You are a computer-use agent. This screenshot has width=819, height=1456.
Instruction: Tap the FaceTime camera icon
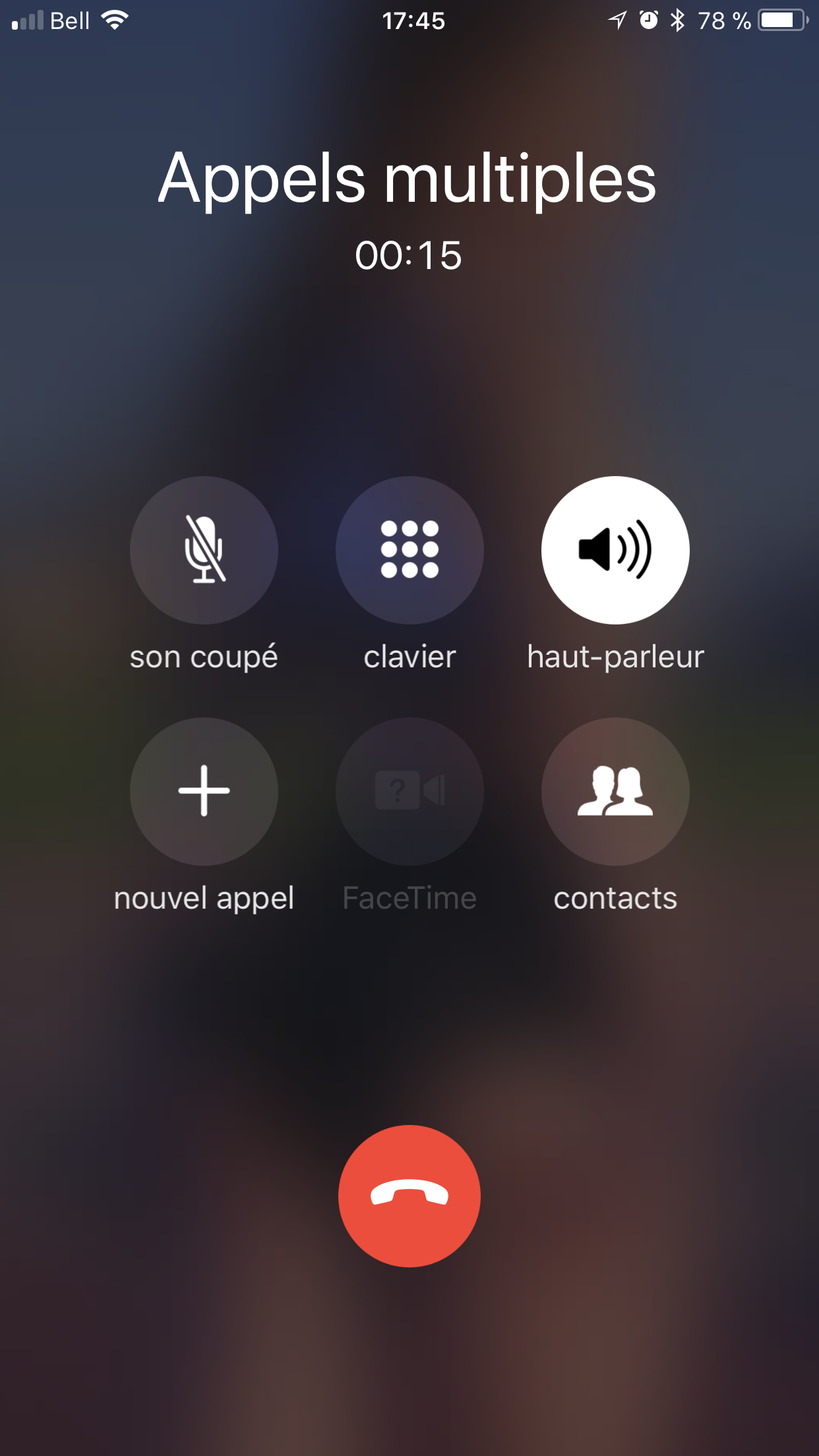click(408, 791)
